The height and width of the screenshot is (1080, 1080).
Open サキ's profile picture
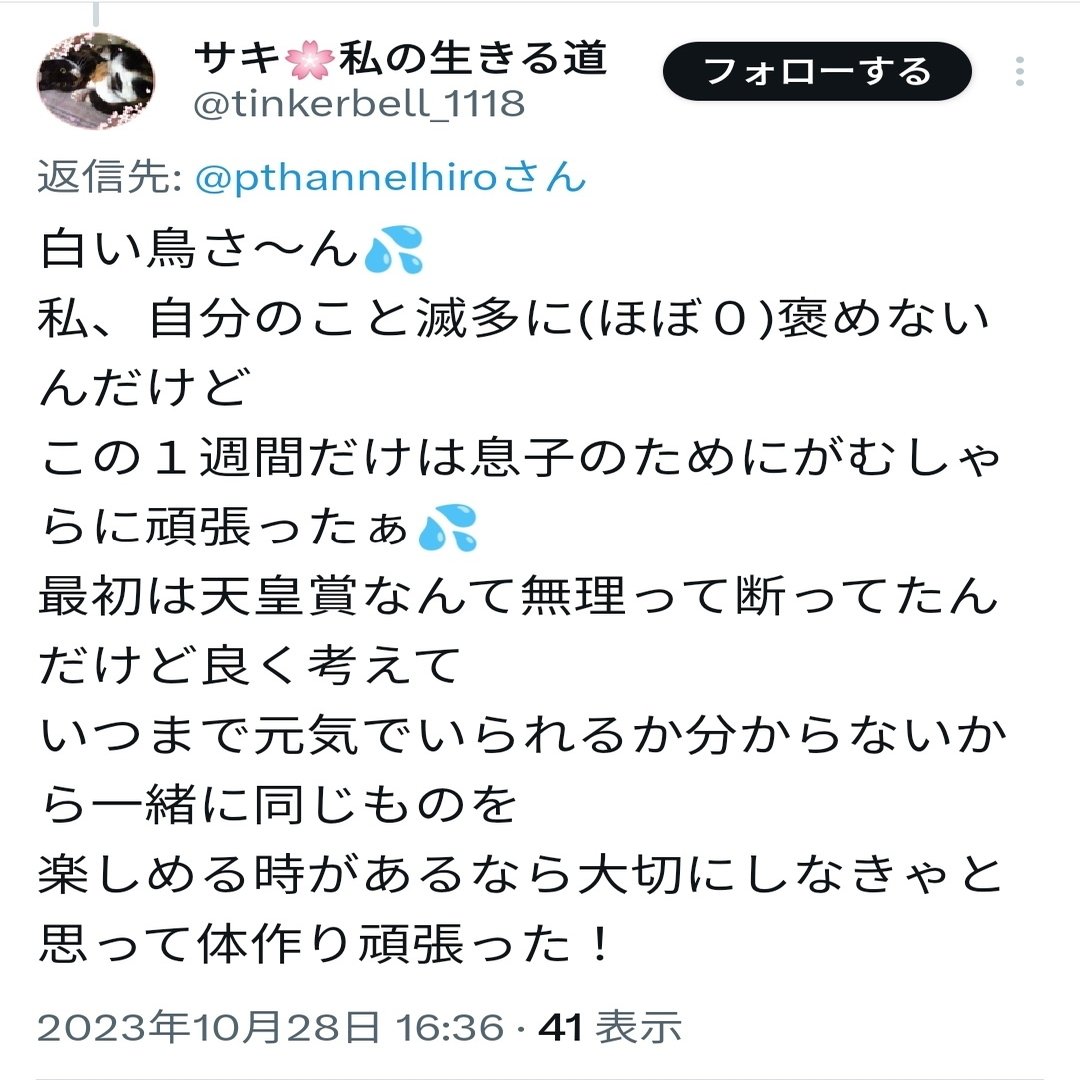(x=96, y=81)
